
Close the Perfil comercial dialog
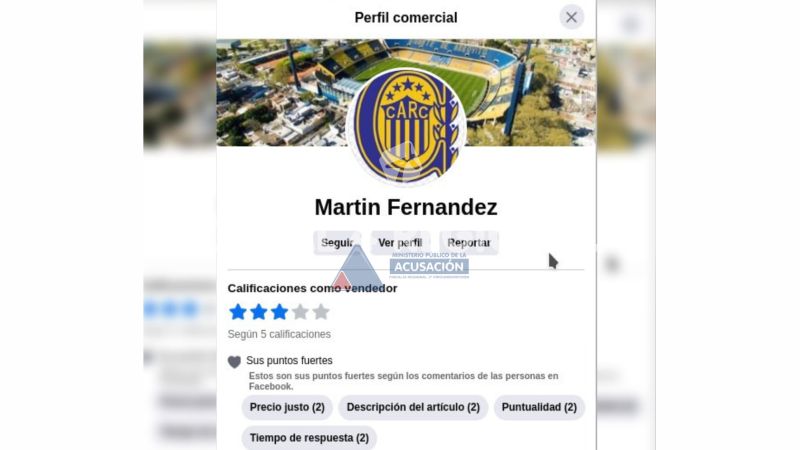click(x=571, y=17)
